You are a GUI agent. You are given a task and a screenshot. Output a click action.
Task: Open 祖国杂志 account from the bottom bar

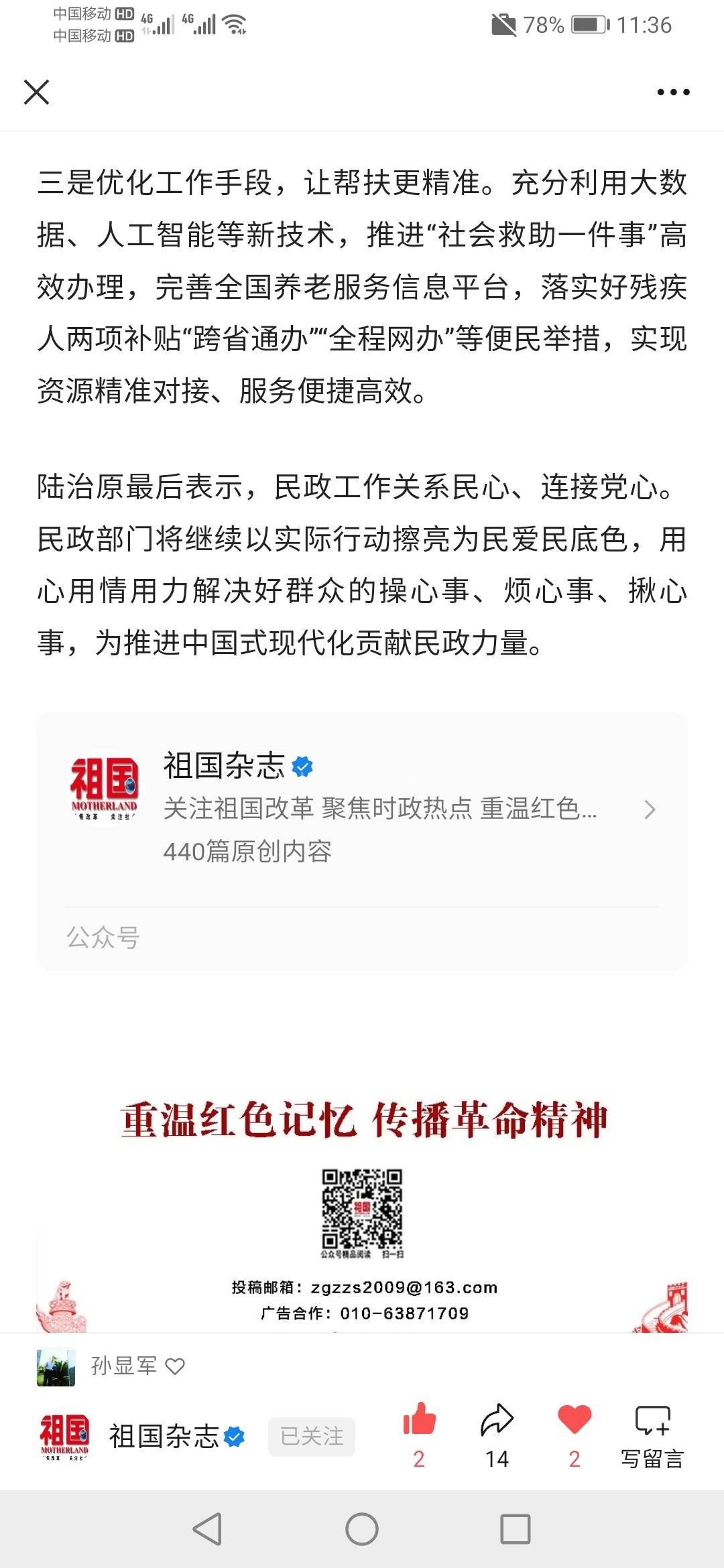coord(164,1437)
